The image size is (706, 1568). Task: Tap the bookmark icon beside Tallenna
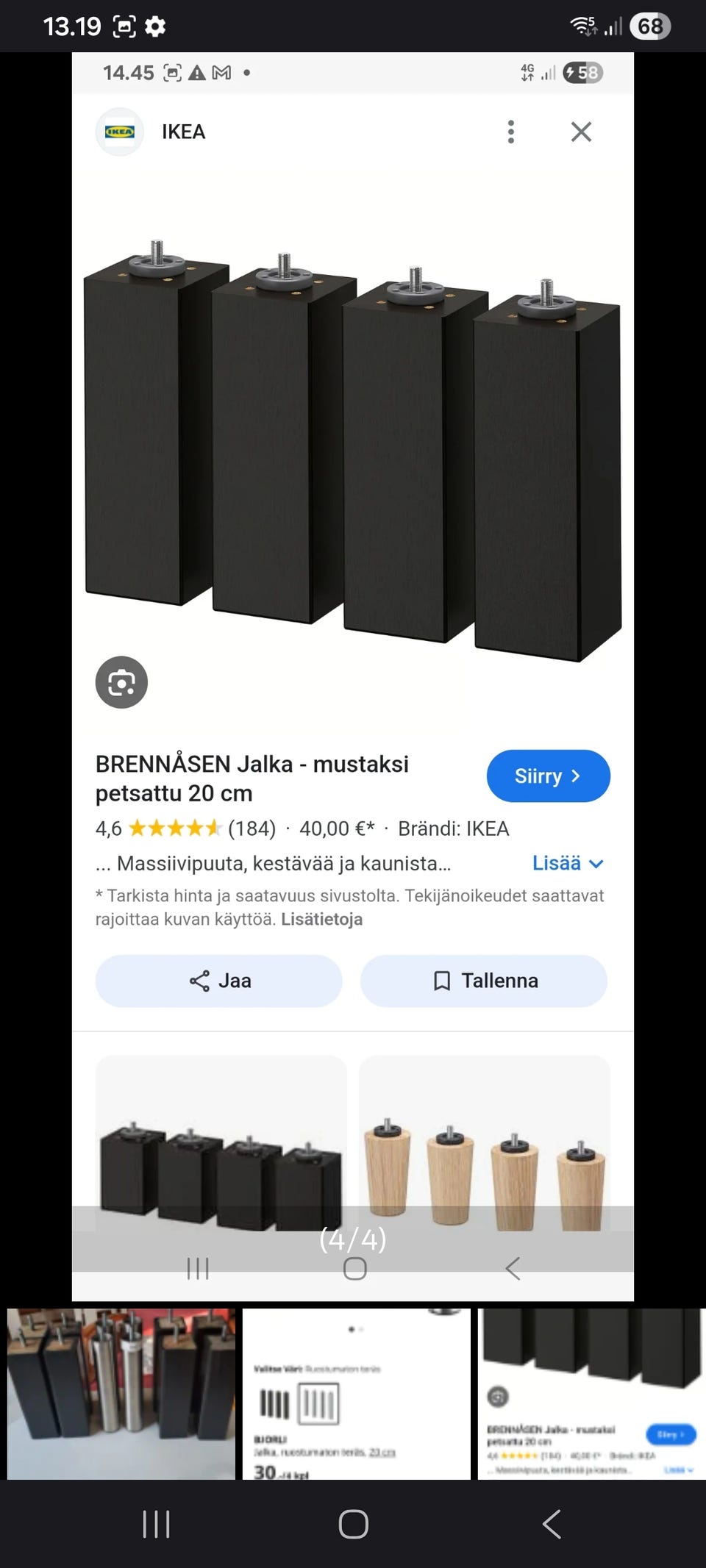(x=442, y=981)
